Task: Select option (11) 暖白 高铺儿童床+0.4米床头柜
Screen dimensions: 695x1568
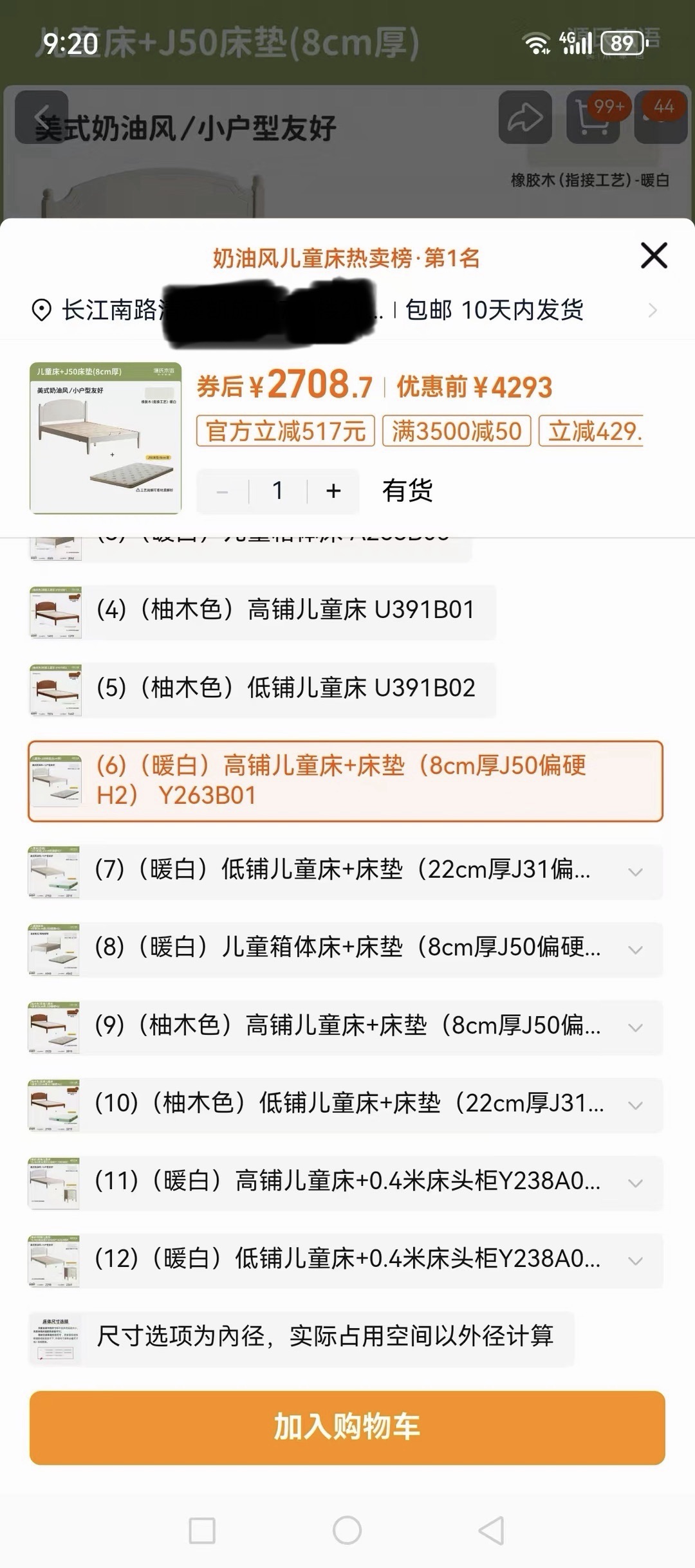Action: 346,1181
